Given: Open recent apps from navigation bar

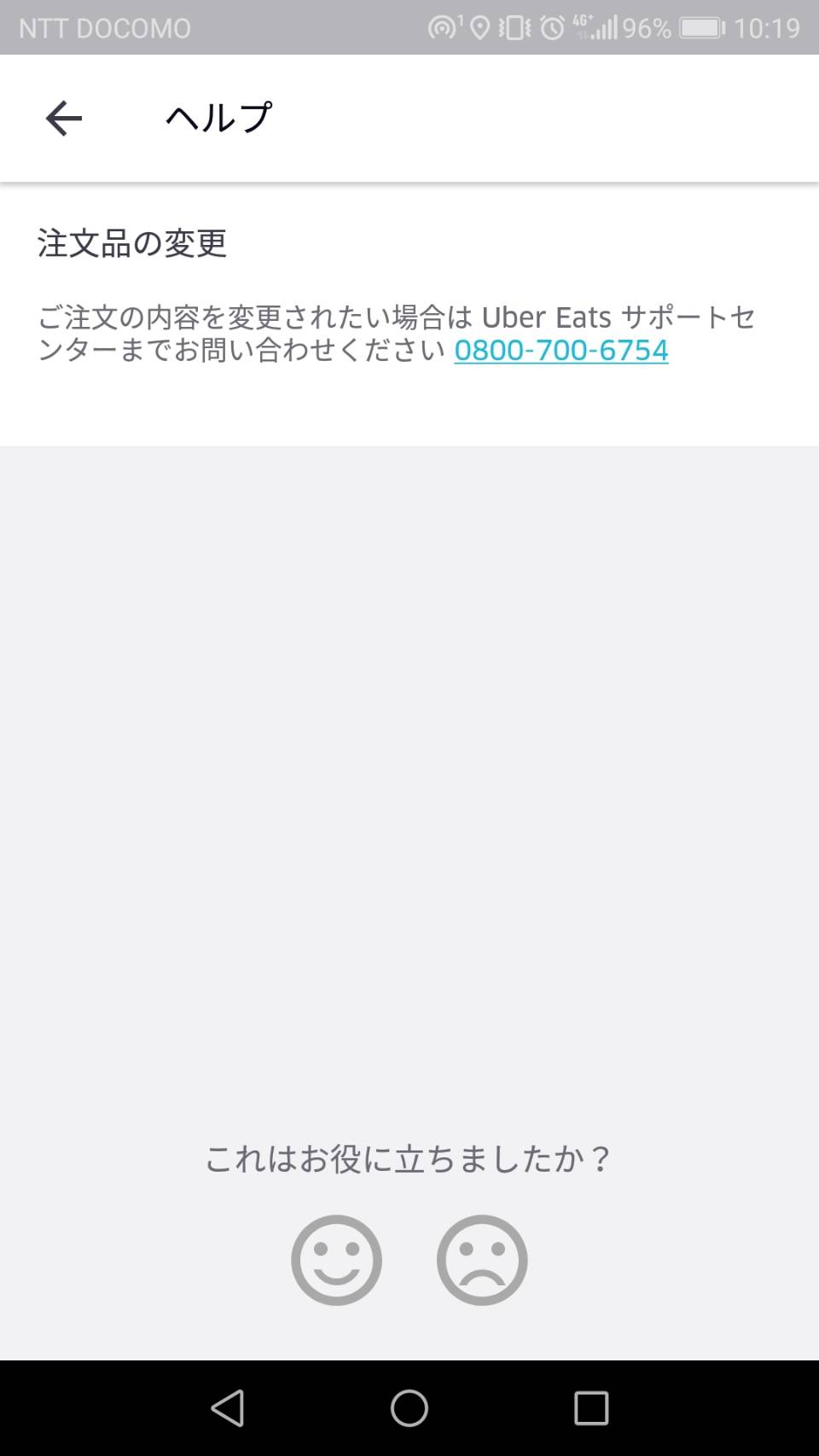Looking at the screenshot, I should click(x=591, y=1408).
